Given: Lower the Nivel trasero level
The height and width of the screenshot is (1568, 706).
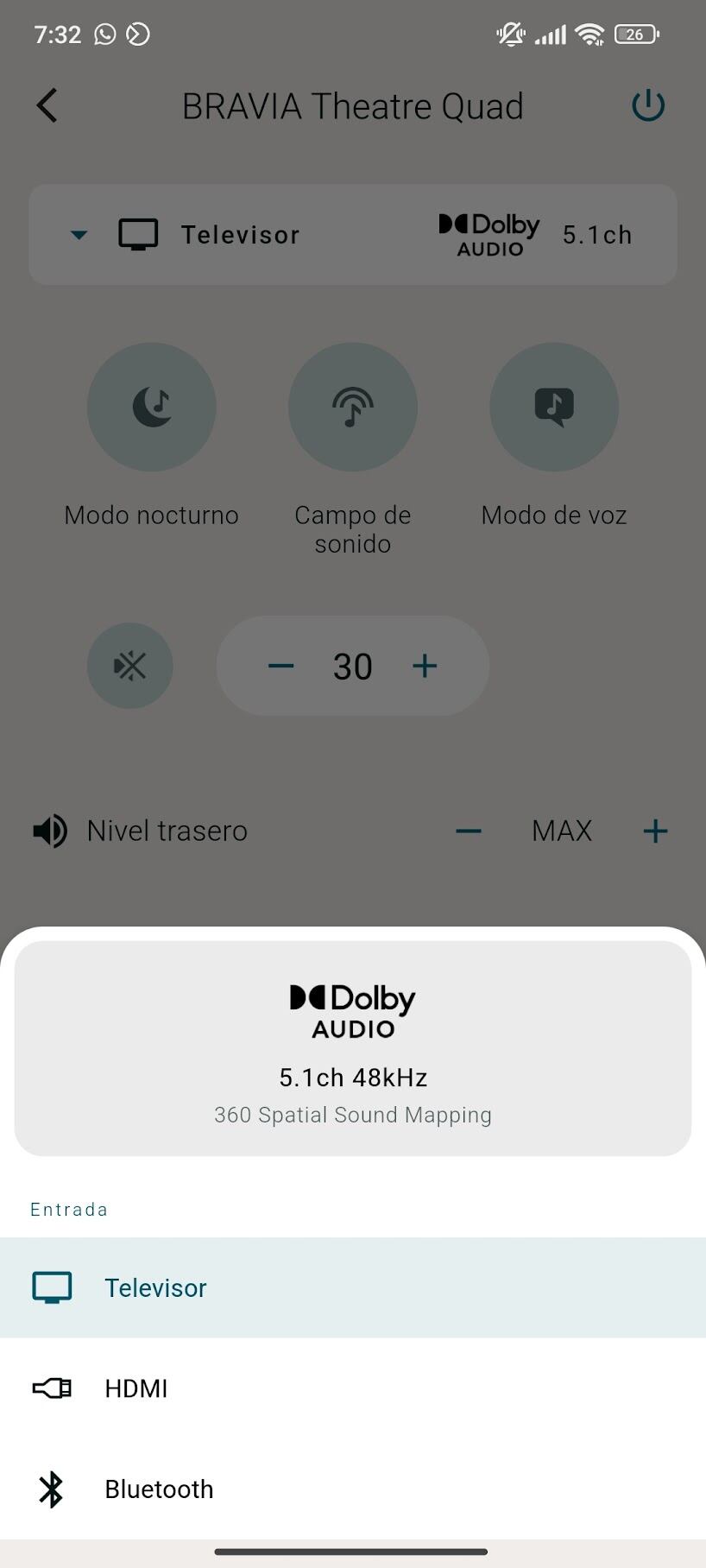Looking at the screenshot, I should [469, 831].
